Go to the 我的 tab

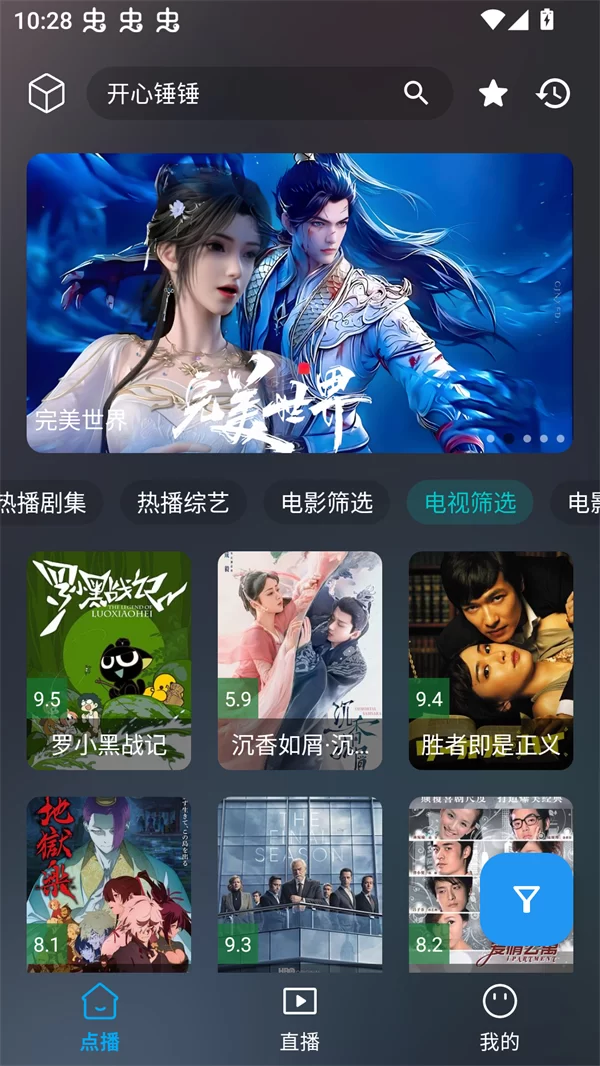coord(499,1016)
